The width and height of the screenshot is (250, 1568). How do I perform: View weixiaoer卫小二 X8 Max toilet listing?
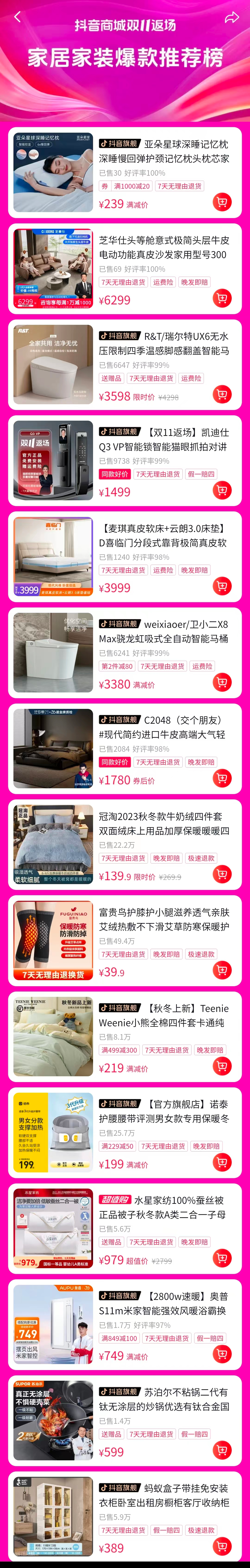coord(163,631)
